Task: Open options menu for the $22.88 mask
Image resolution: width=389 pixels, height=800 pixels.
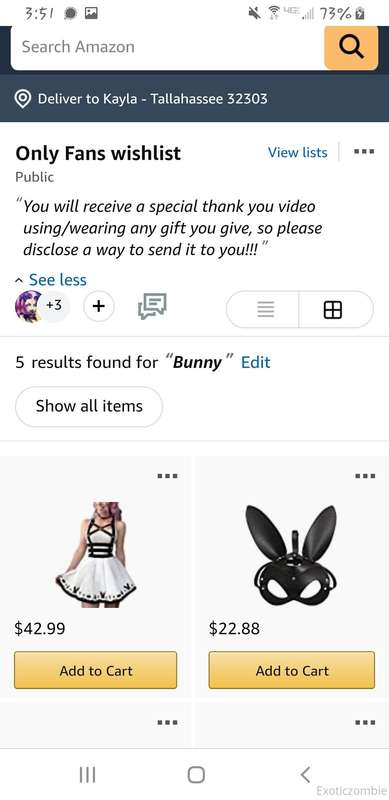Action: click(x=365, y=476)
